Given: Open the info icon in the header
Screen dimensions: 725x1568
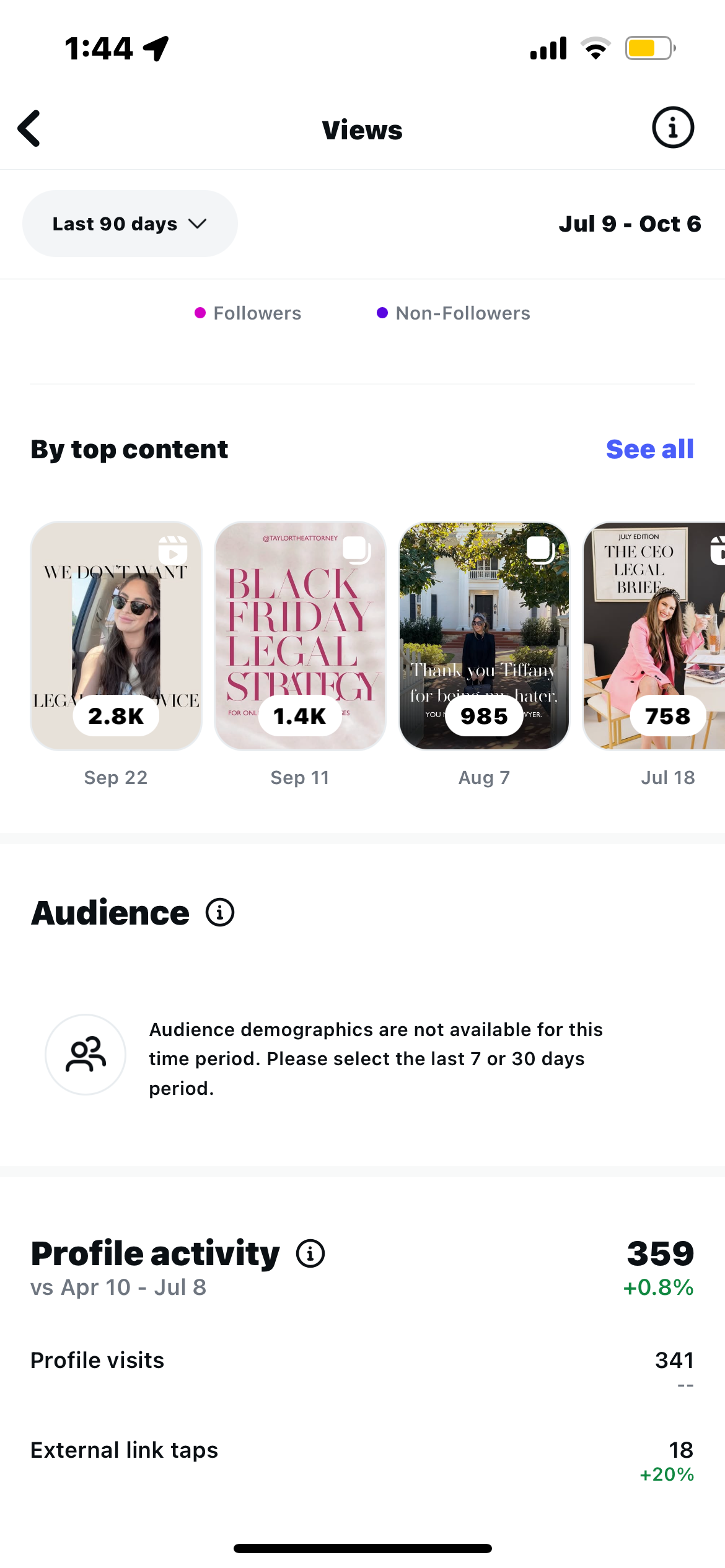Looking at the screenshot, I should [672, 128].
